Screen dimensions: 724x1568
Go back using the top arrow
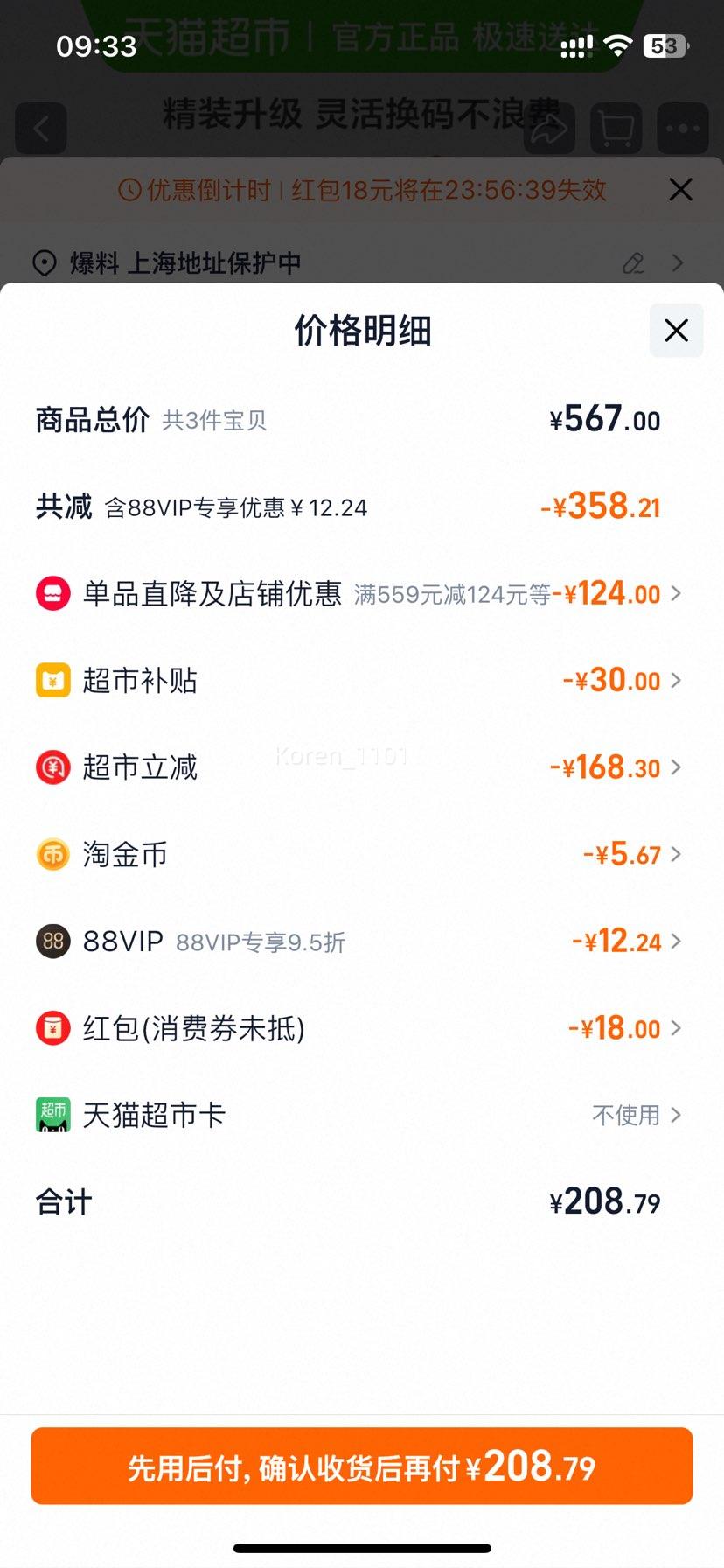41,129
